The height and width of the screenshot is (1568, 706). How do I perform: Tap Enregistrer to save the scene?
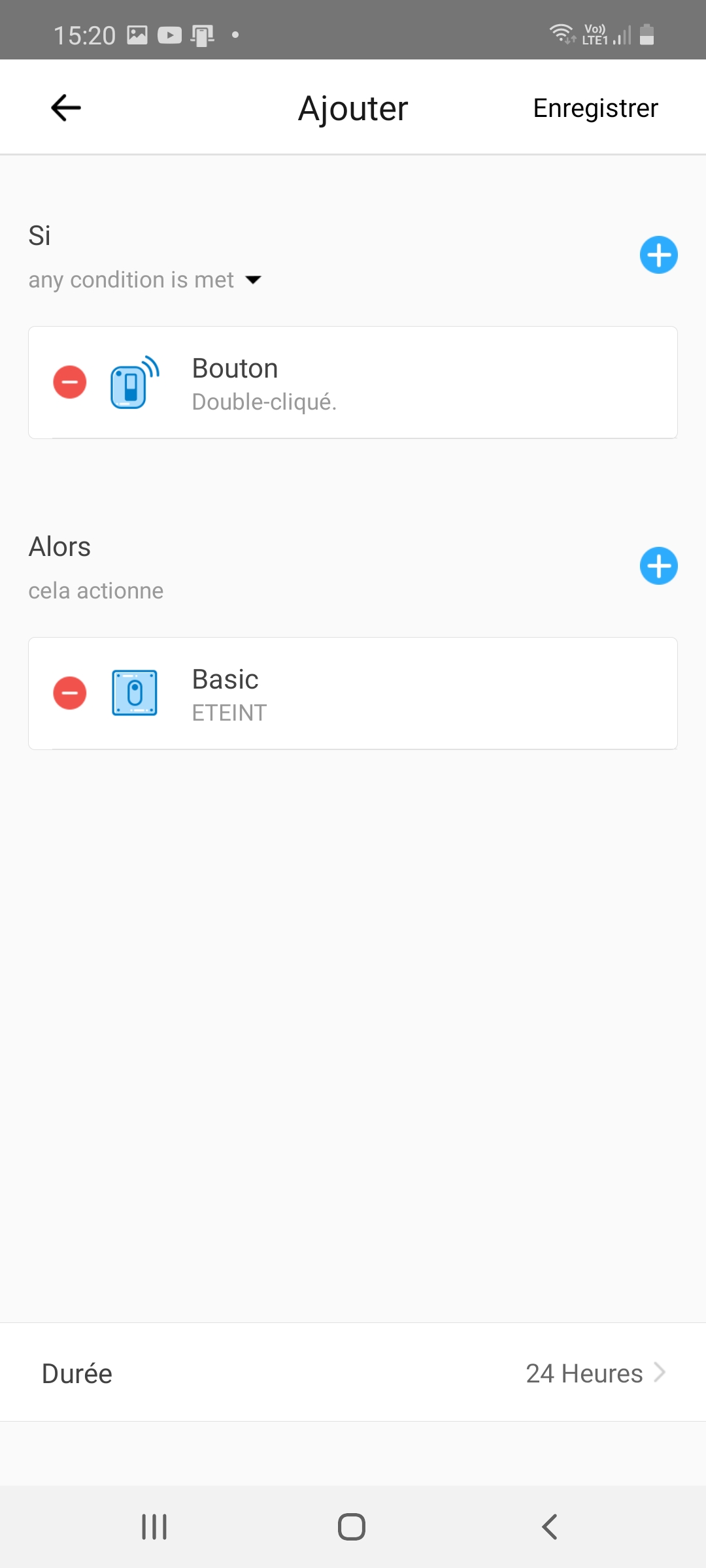coord(595,108)
